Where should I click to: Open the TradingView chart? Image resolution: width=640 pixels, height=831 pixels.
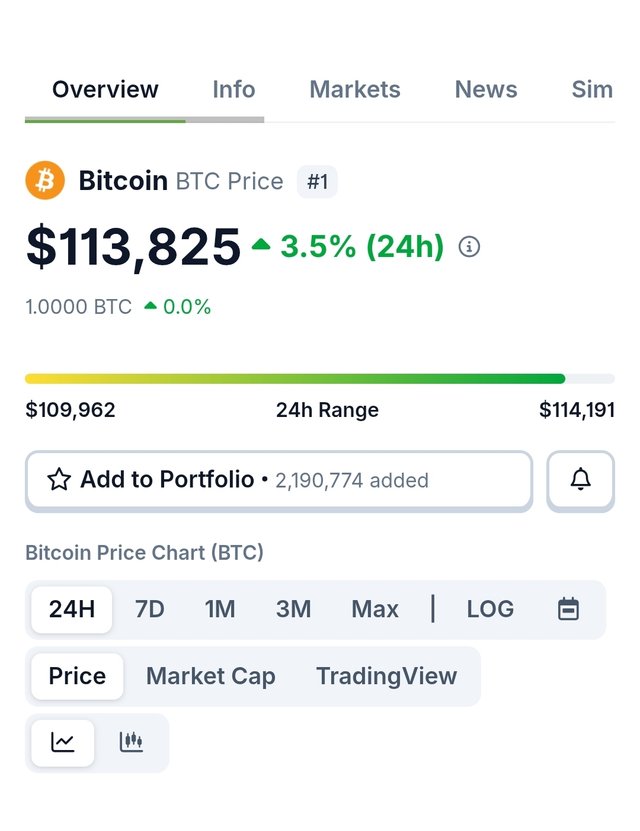[x=386, y=676]
